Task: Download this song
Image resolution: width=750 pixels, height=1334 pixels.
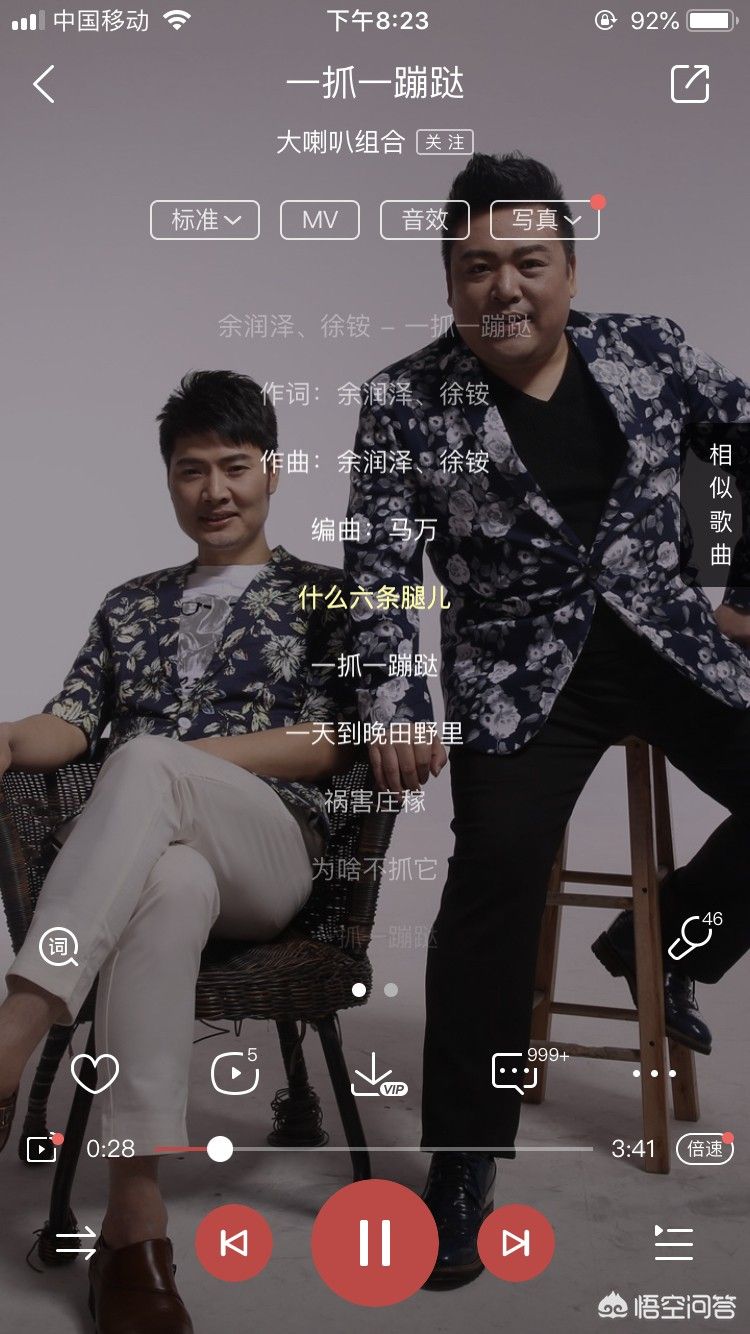Action: coord(376,1075)
